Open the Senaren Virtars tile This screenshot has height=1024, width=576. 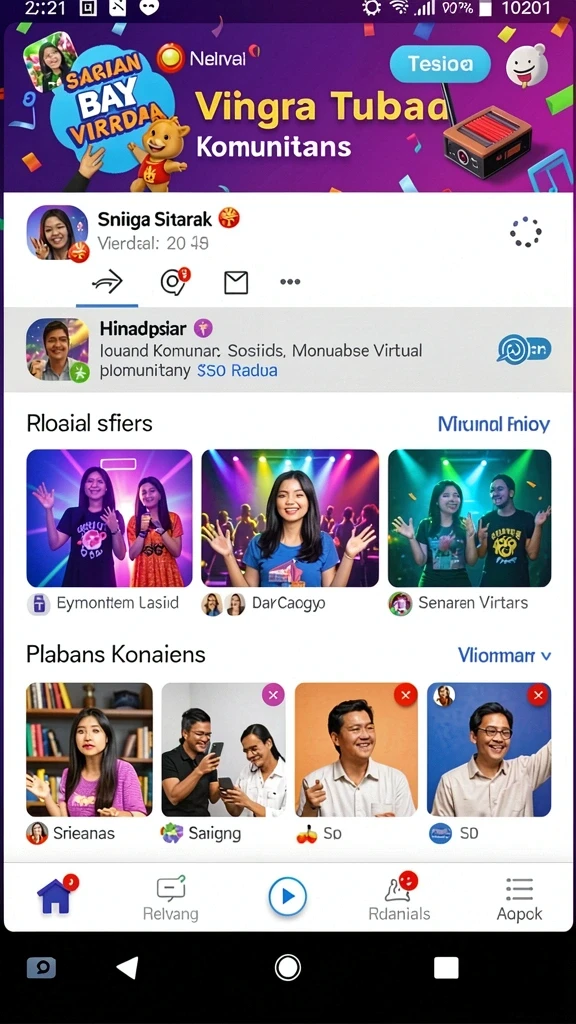[470, 518]
